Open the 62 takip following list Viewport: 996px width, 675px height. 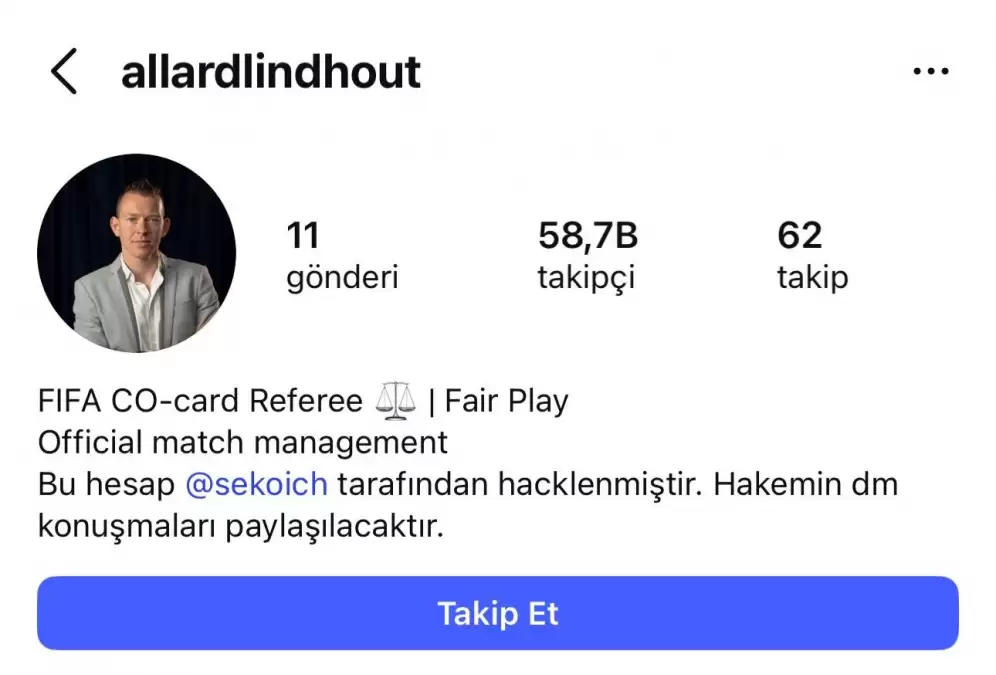(x=811, y=256)
